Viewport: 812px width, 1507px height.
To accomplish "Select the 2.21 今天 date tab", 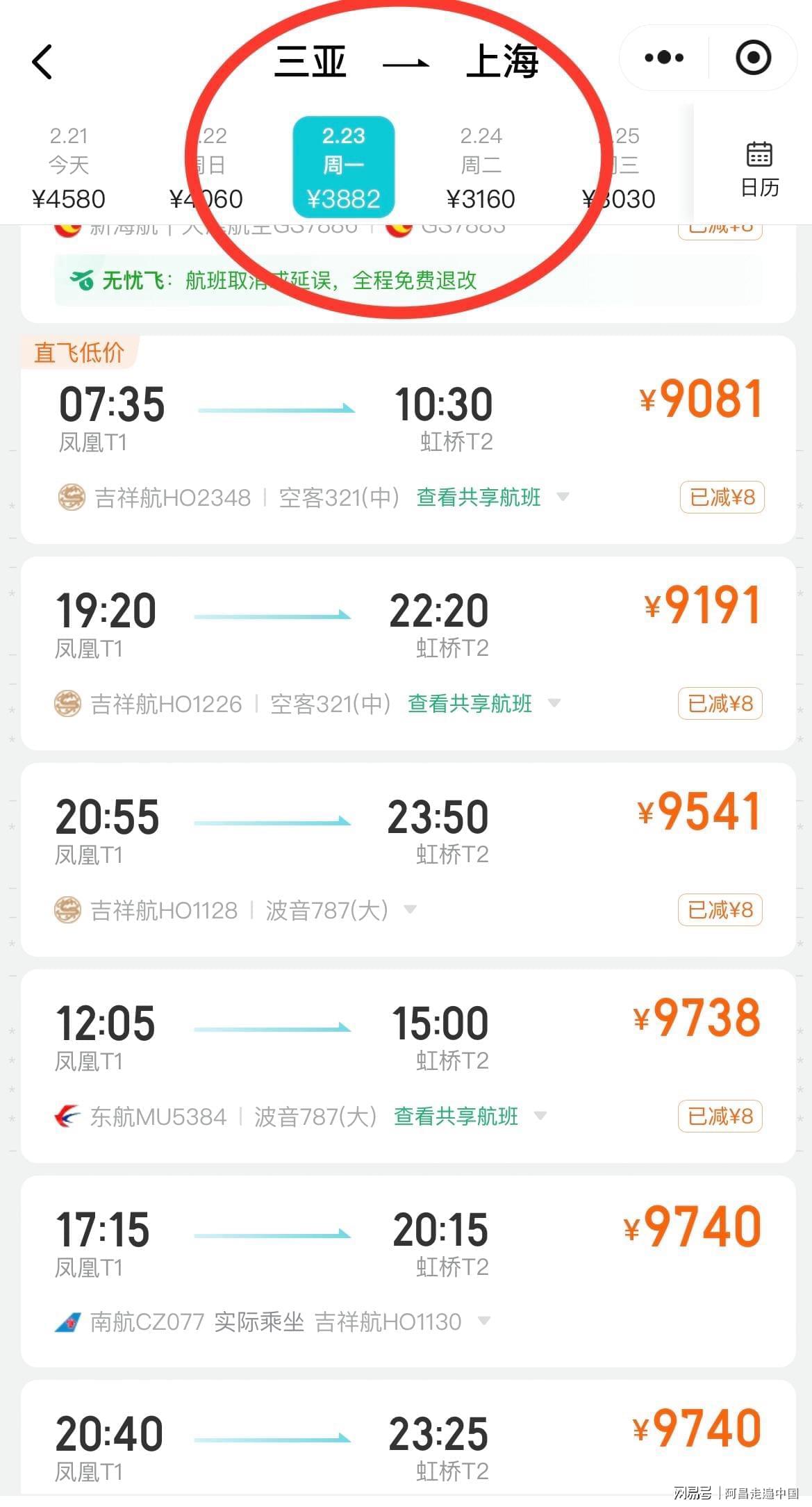I will click(69, 167).
